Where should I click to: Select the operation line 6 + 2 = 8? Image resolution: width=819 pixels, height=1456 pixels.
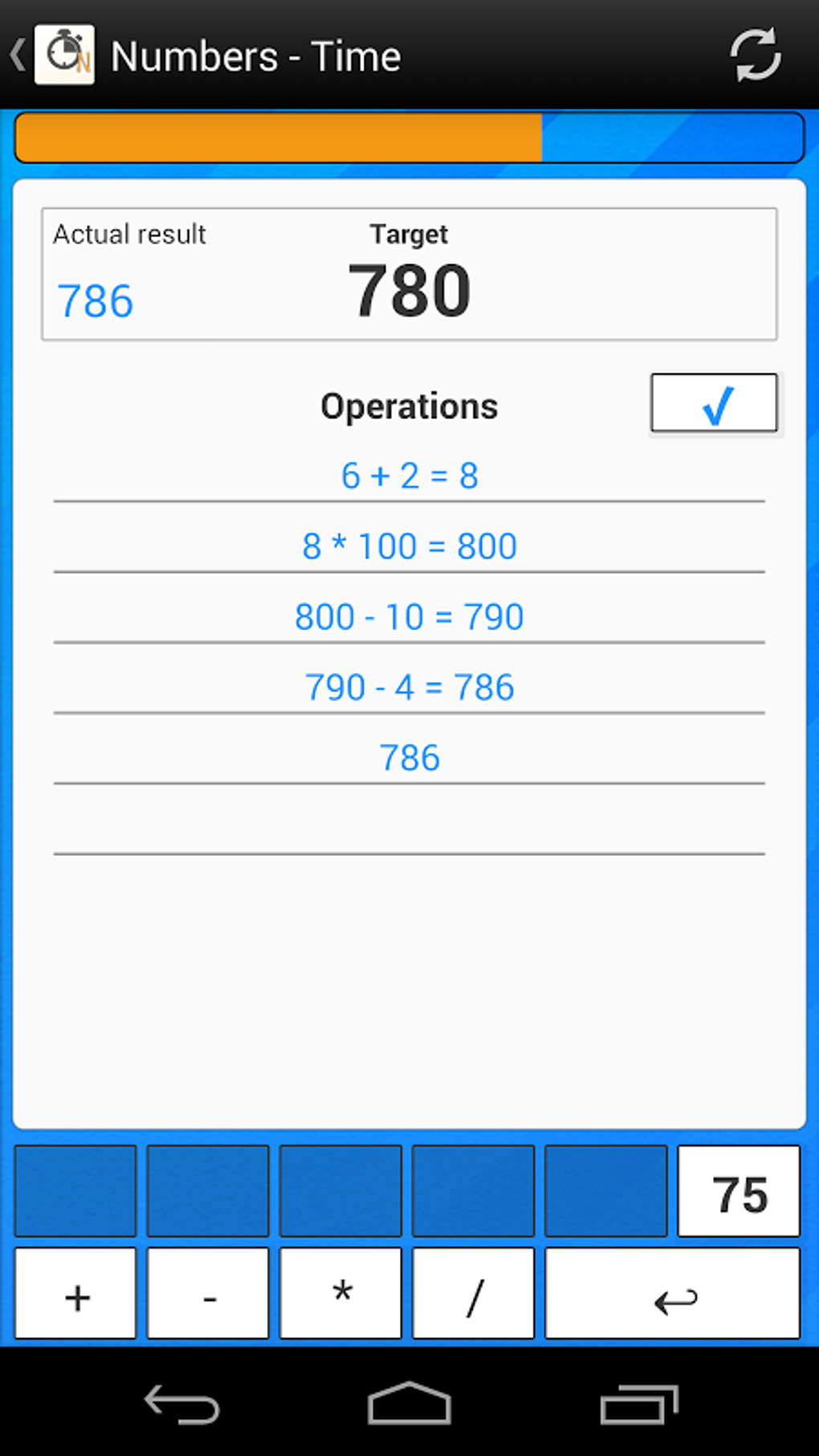[x=409, y=475]
